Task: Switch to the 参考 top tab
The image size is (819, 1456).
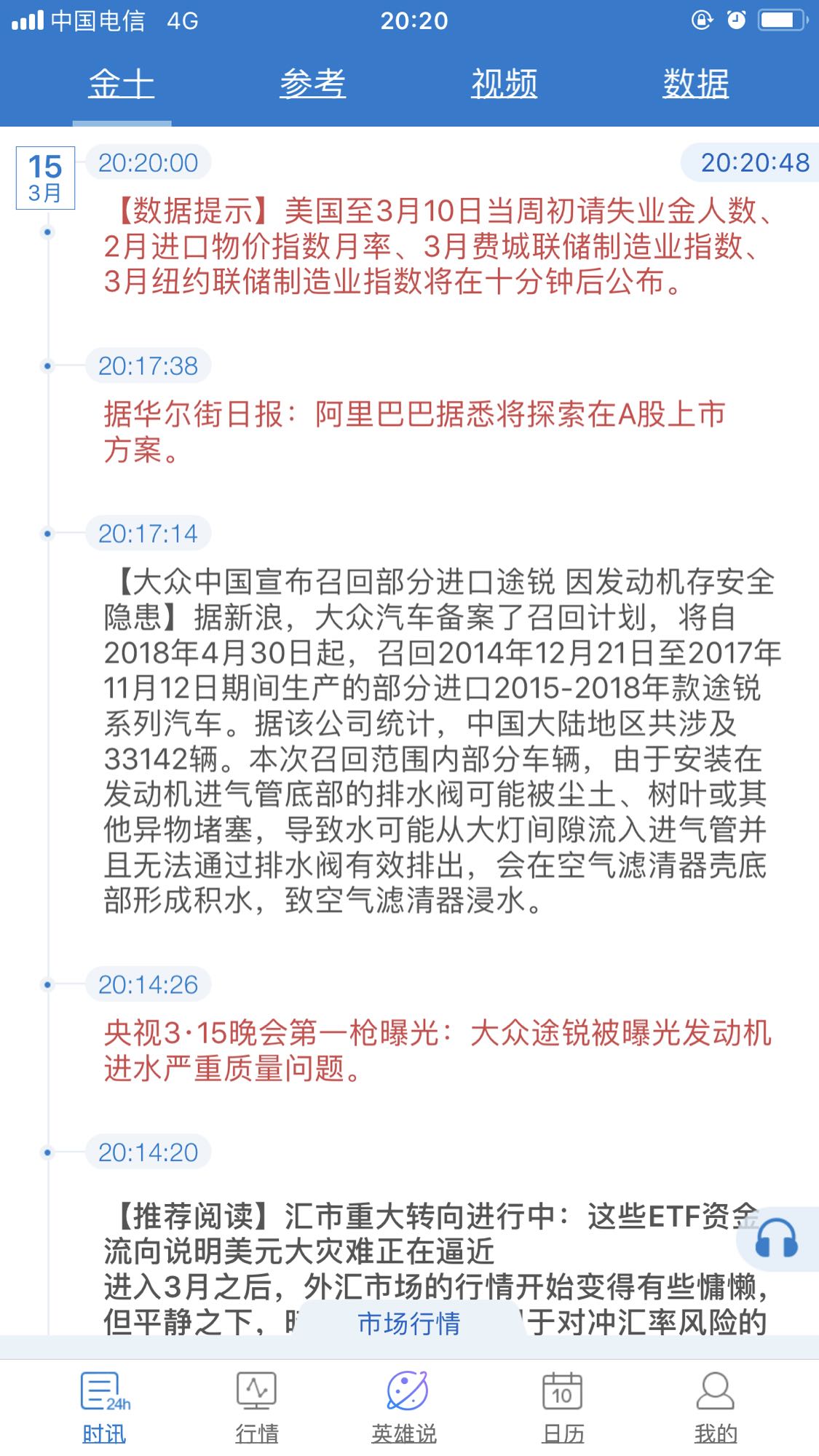Action: click(313, 84)
